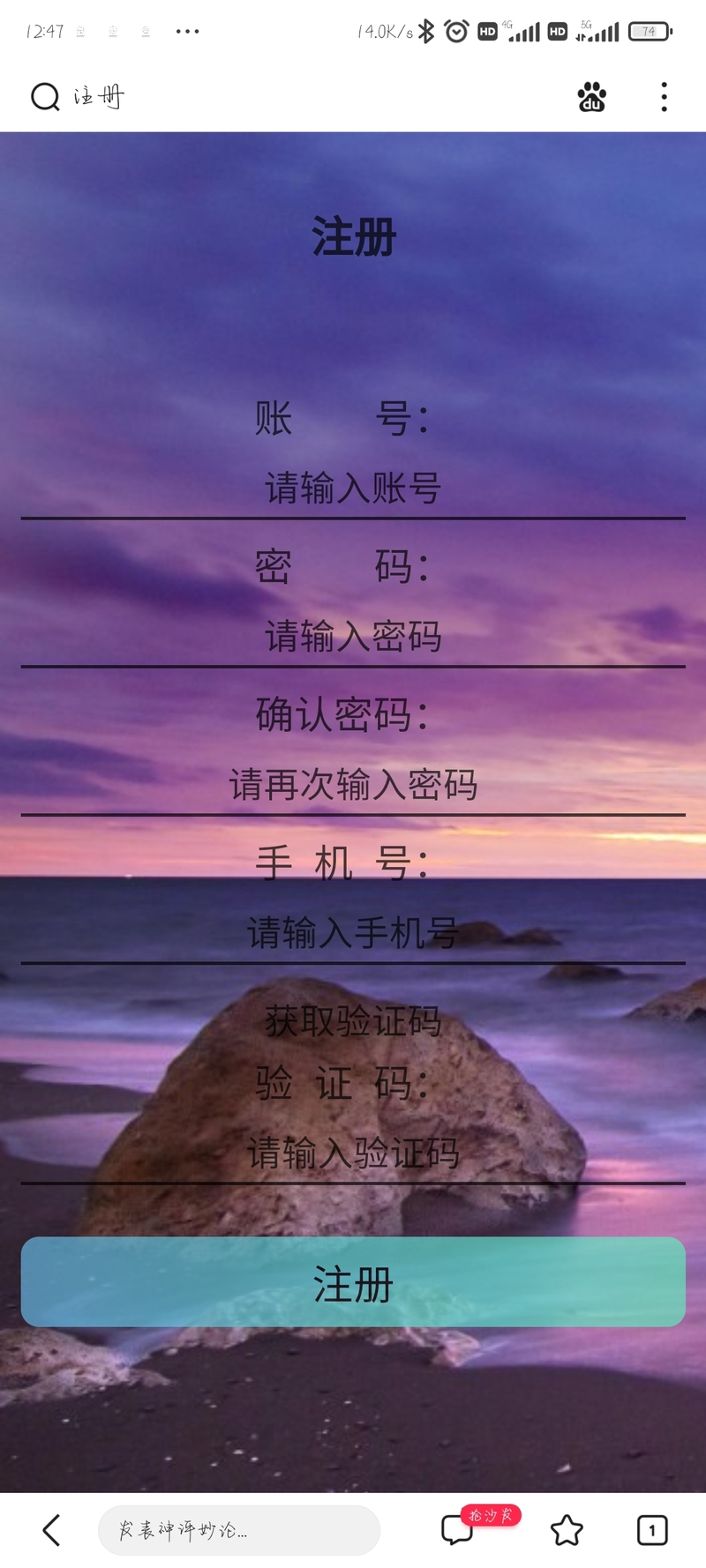Focus the 请输入密码 password field
This screenshot has height=1568, width=706.
pyautogui.click(x=353, y=636)
